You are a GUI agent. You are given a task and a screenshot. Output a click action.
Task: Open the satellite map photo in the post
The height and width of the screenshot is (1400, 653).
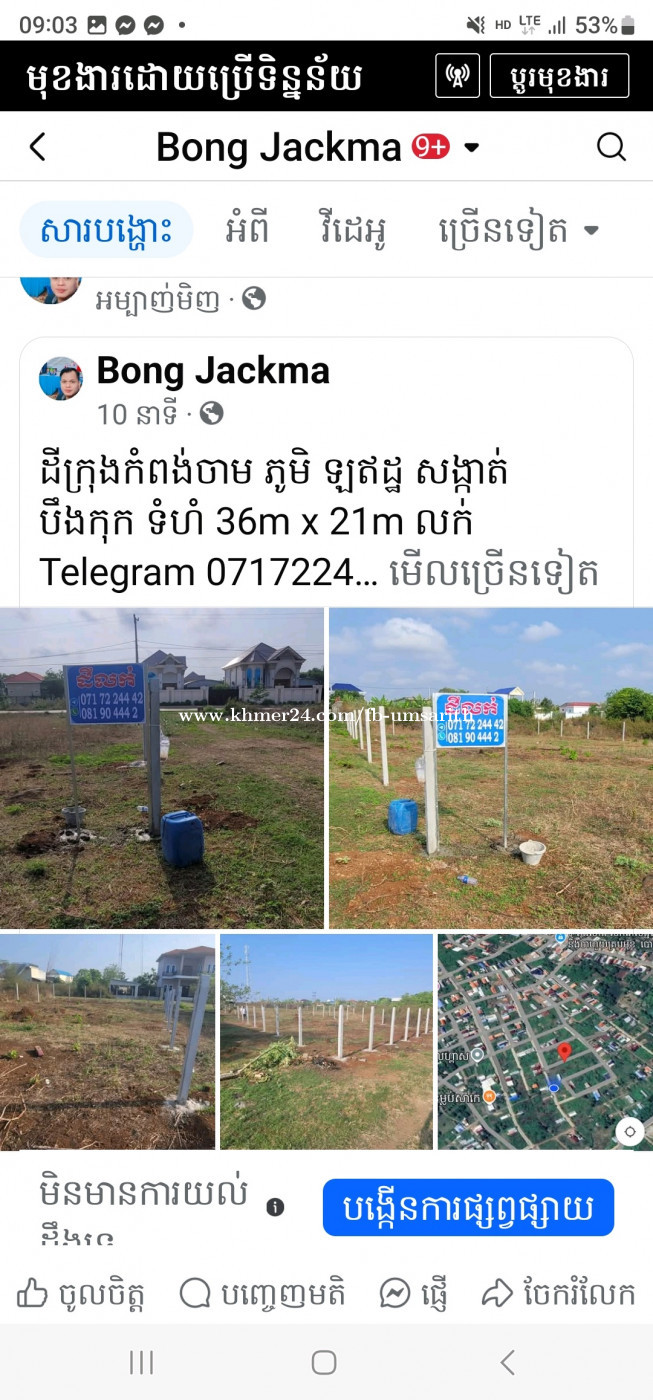pyautogui.click(x=544, y=1041)
